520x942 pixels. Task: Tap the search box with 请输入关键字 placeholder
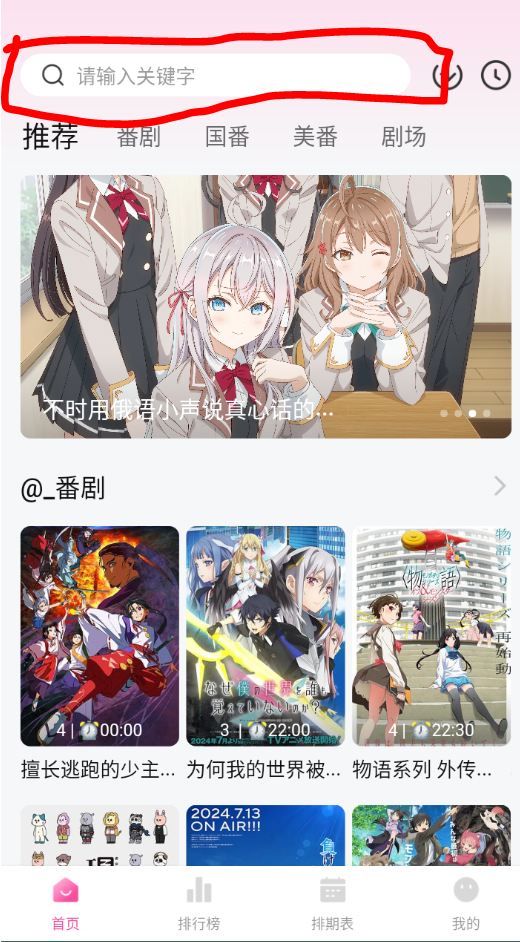click(x=216, y=76)
